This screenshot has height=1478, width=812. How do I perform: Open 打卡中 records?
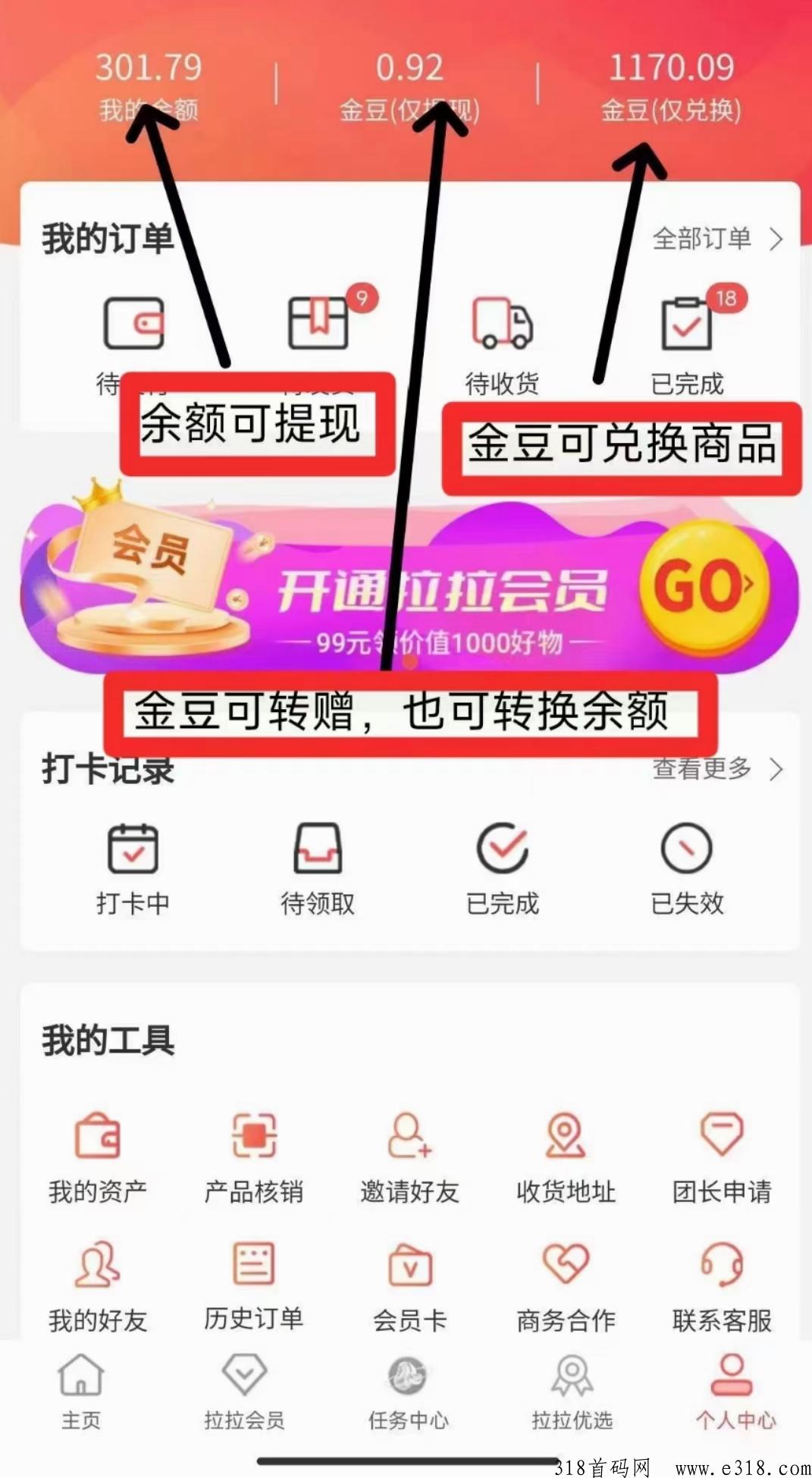point(133,869)
